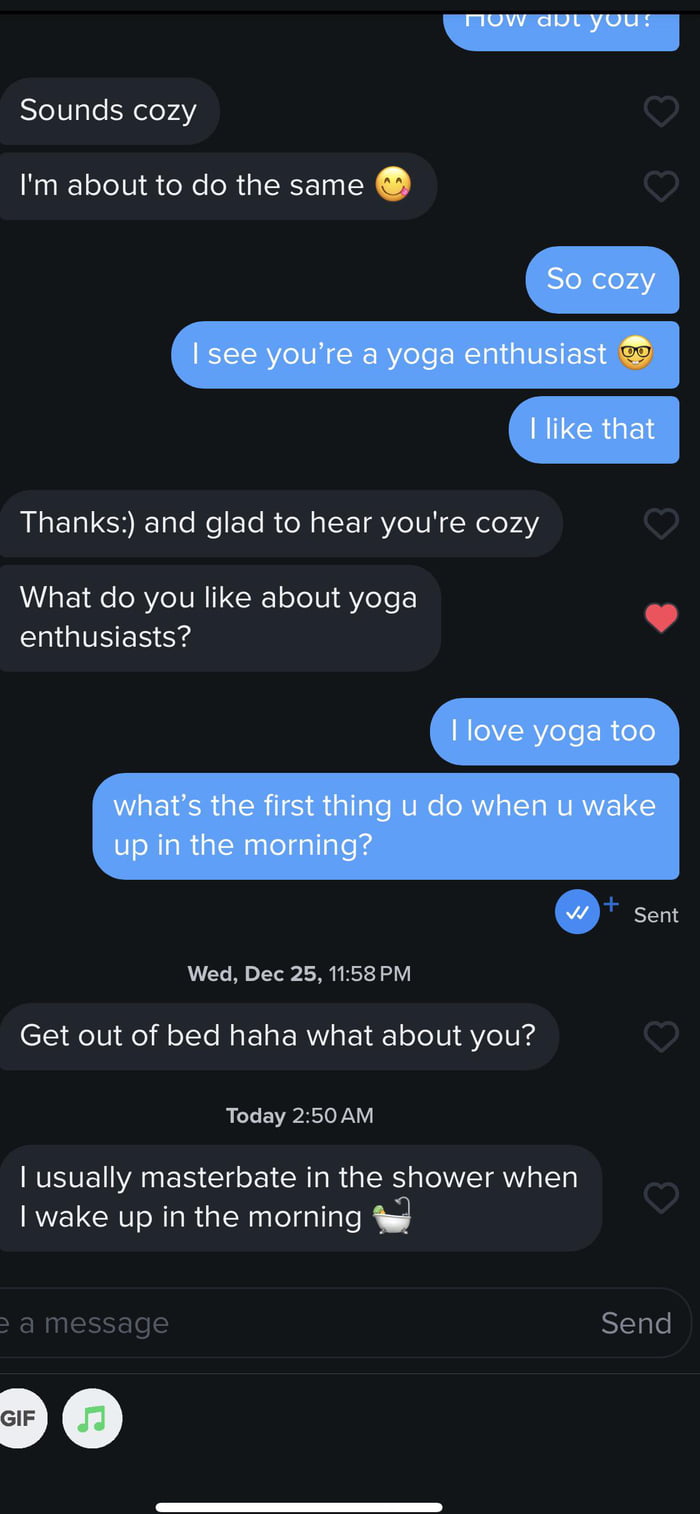Open the music note song sharing
This screenshot has width=700, height=1514.
(x=92, y=1418)
